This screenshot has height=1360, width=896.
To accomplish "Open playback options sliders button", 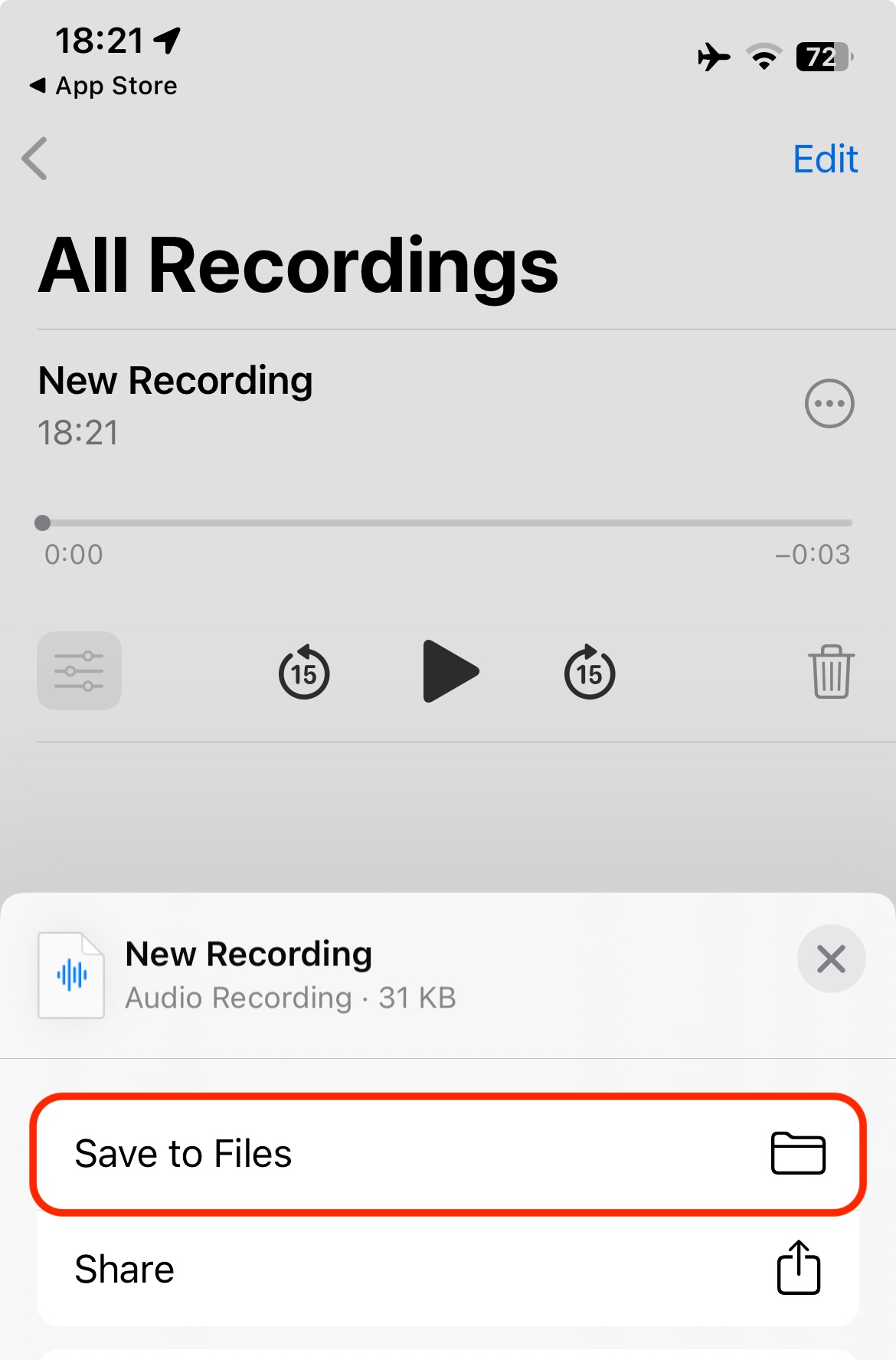I will coord(80,671).
